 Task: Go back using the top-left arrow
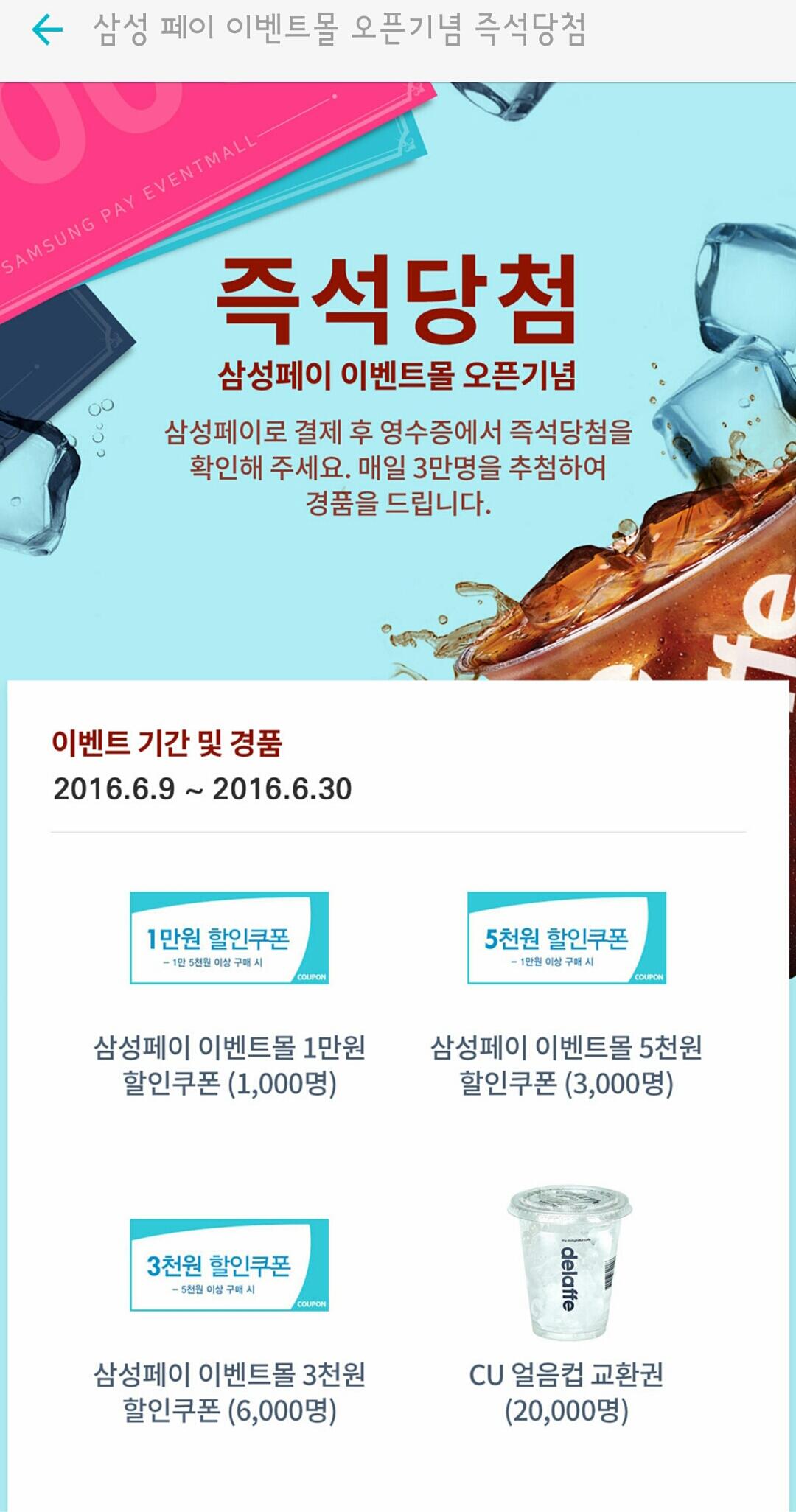[47, 30]
